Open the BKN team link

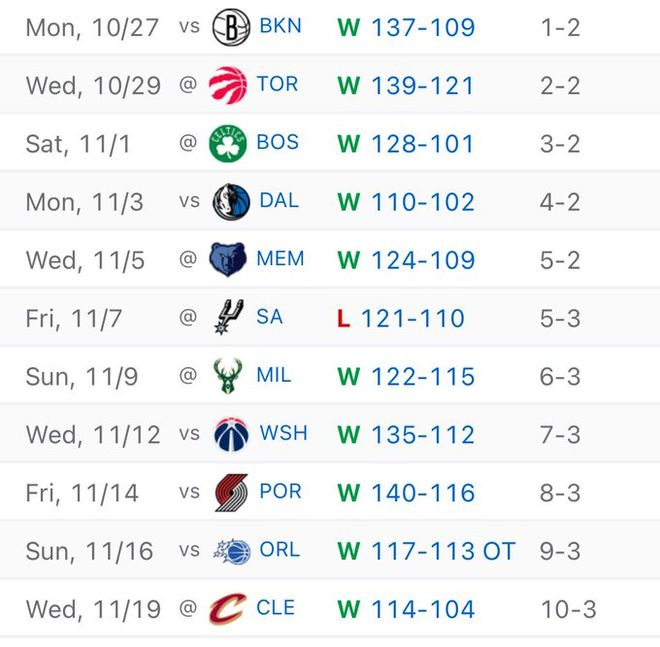pyautogui.click(x=280, y=26)
